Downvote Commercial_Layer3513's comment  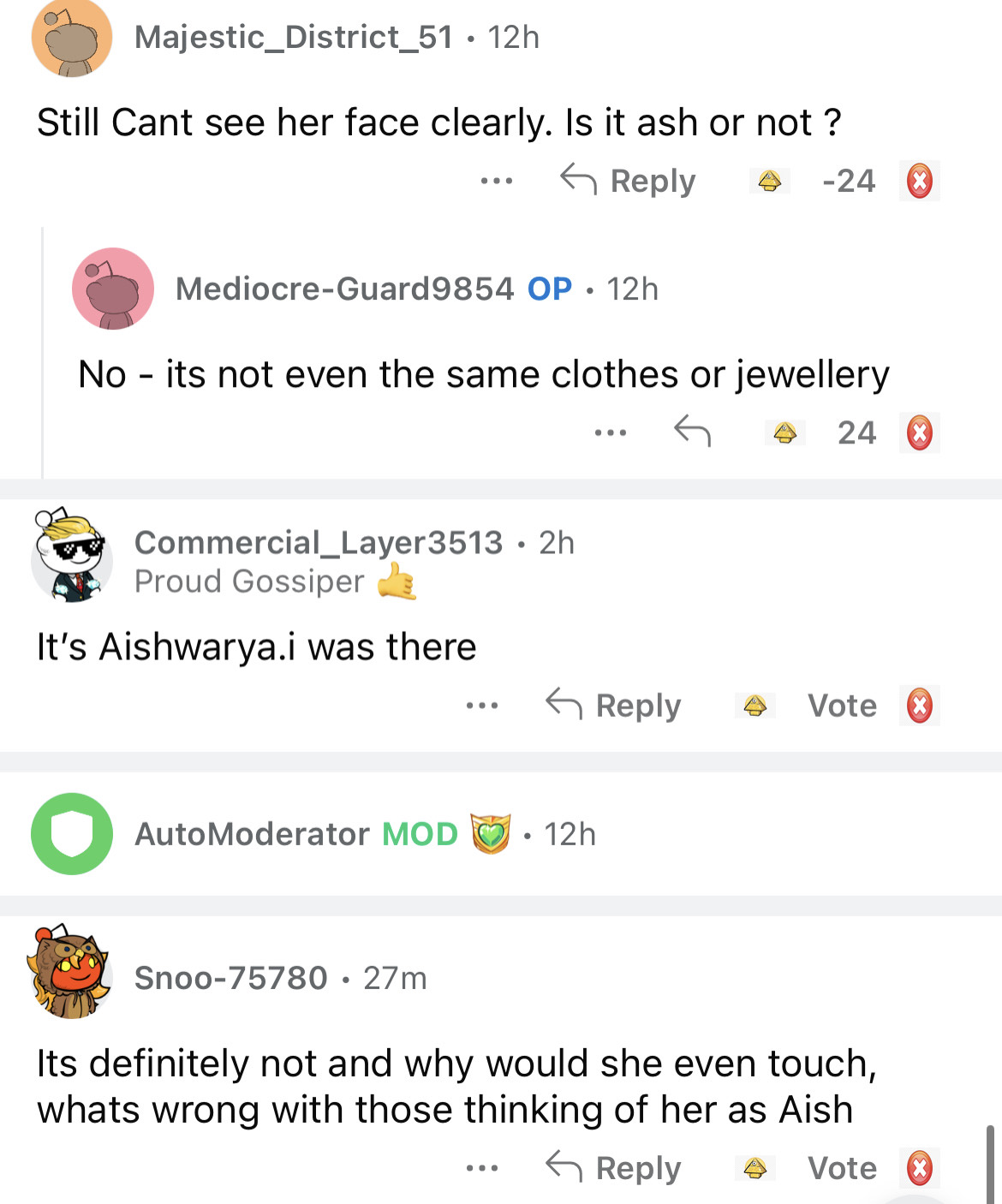pos(919,706)
